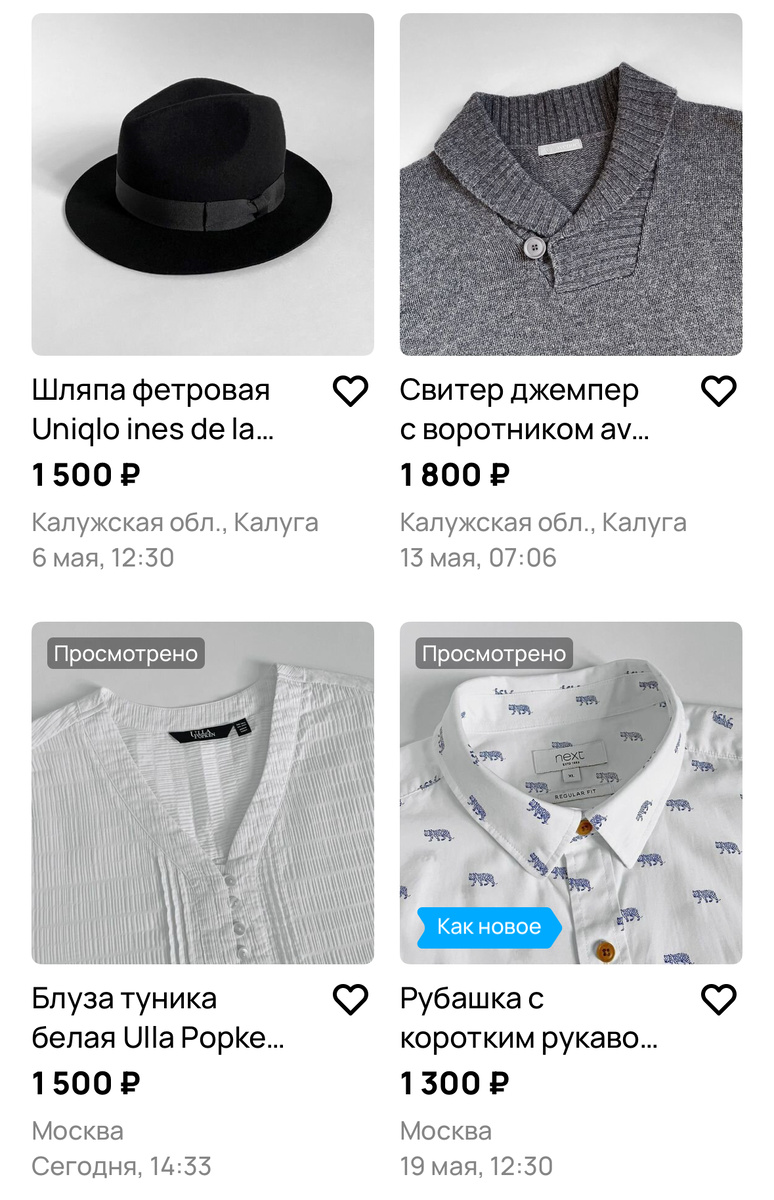Favorite the felt hat listing via heart icon
Viewport: 774px width, 1200px height.
click(x=350, y=391)
